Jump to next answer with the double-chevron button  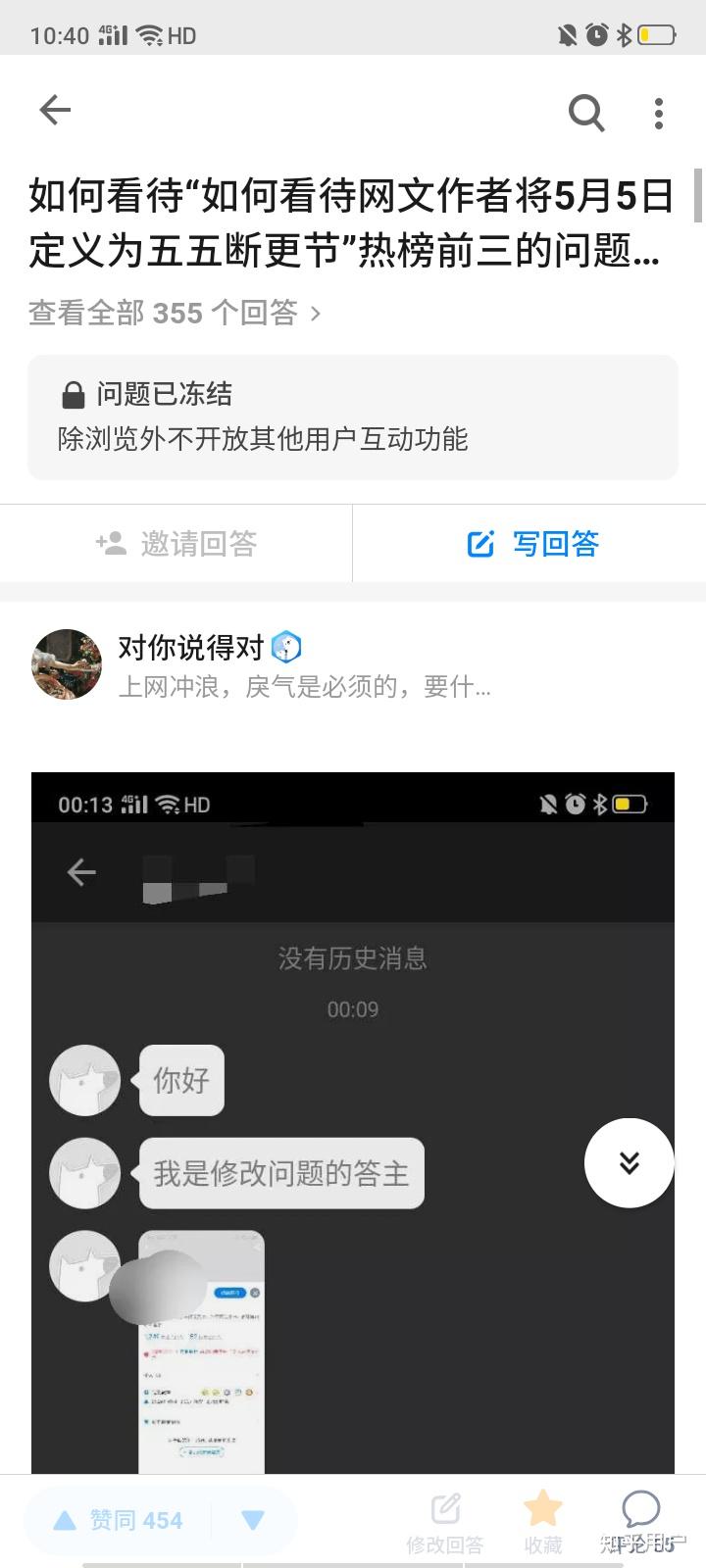click(x=629, y=1162)
